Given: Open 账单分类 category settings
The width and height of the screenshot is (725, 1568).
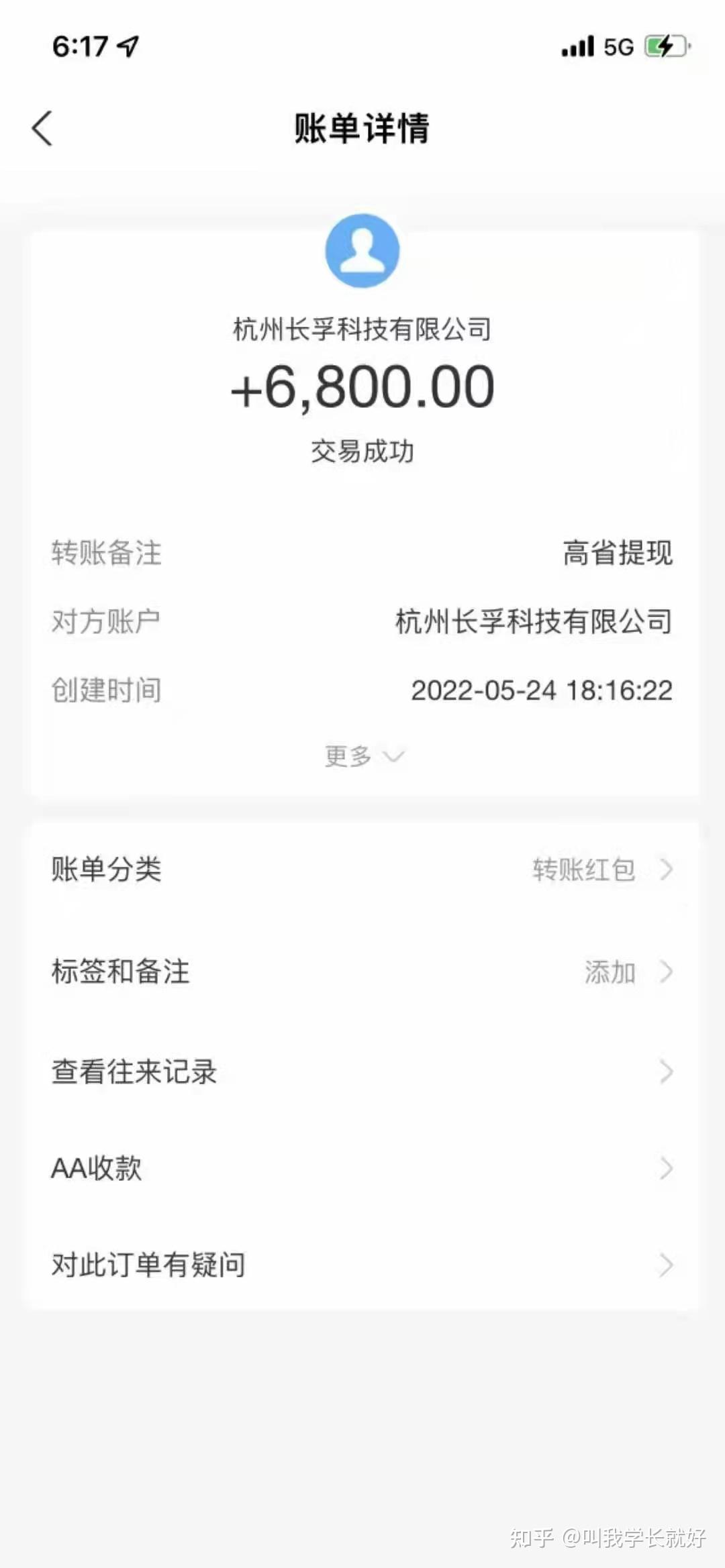Looking at the screenshot, I should tap(362, 870).
